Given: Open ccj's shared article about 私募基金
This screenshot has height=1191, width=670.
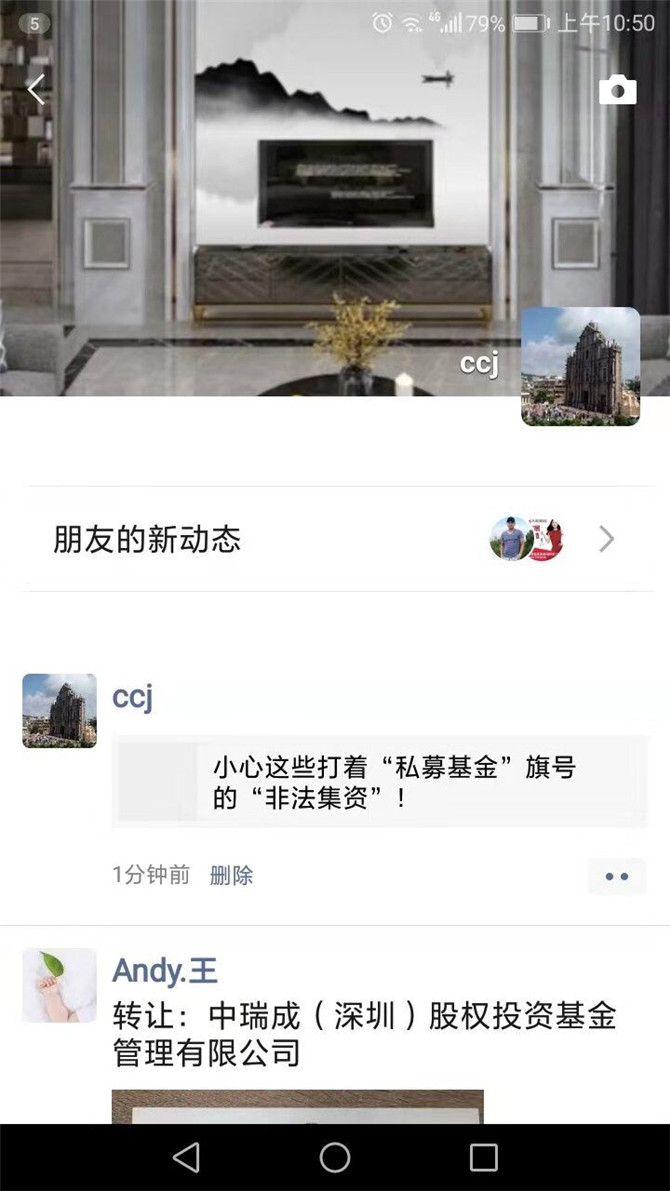Looking at the screenshot, I should coord(380,783).
